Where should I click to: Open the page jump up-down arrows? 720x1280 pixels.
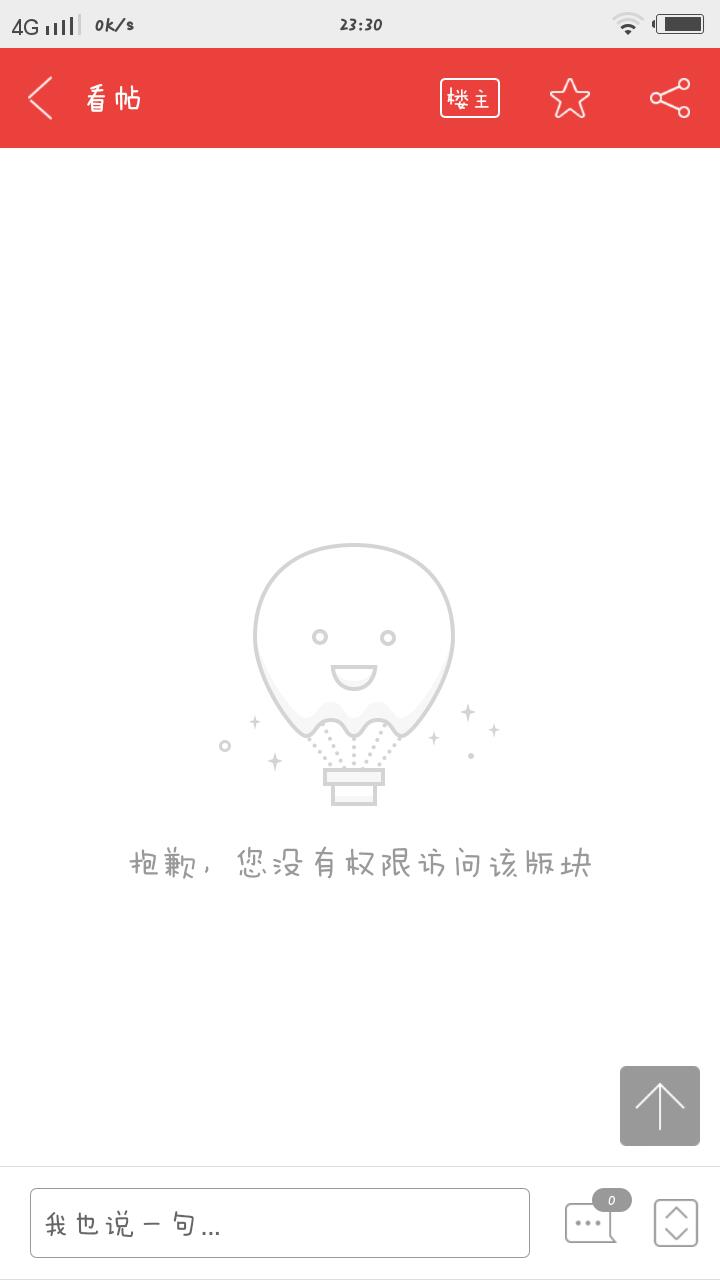click(x=676, y=1223)
